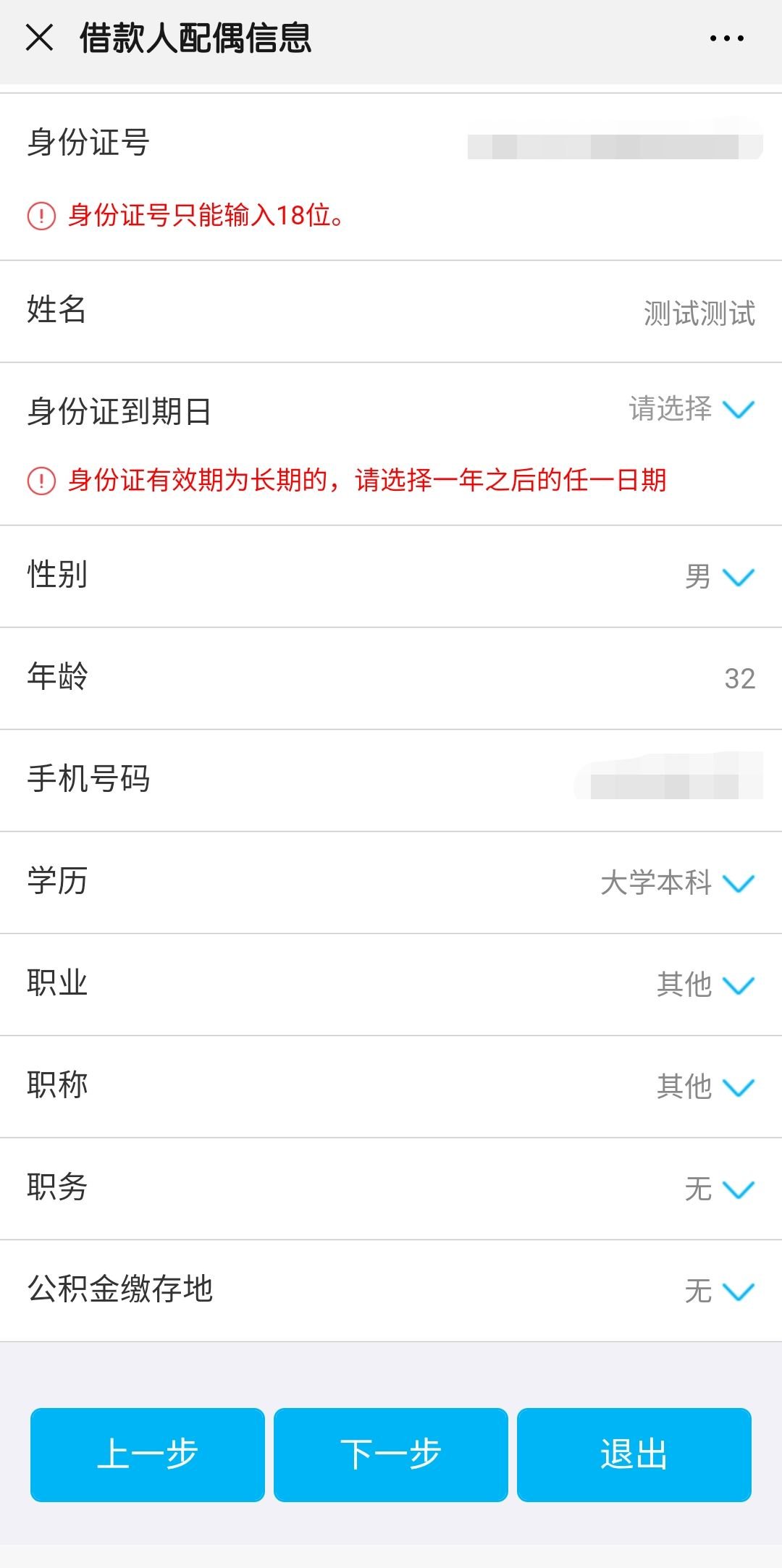Viewport: 782px width, 1568px height.
Task: Select the 身份证到期日 date
Action: (391, 410)
